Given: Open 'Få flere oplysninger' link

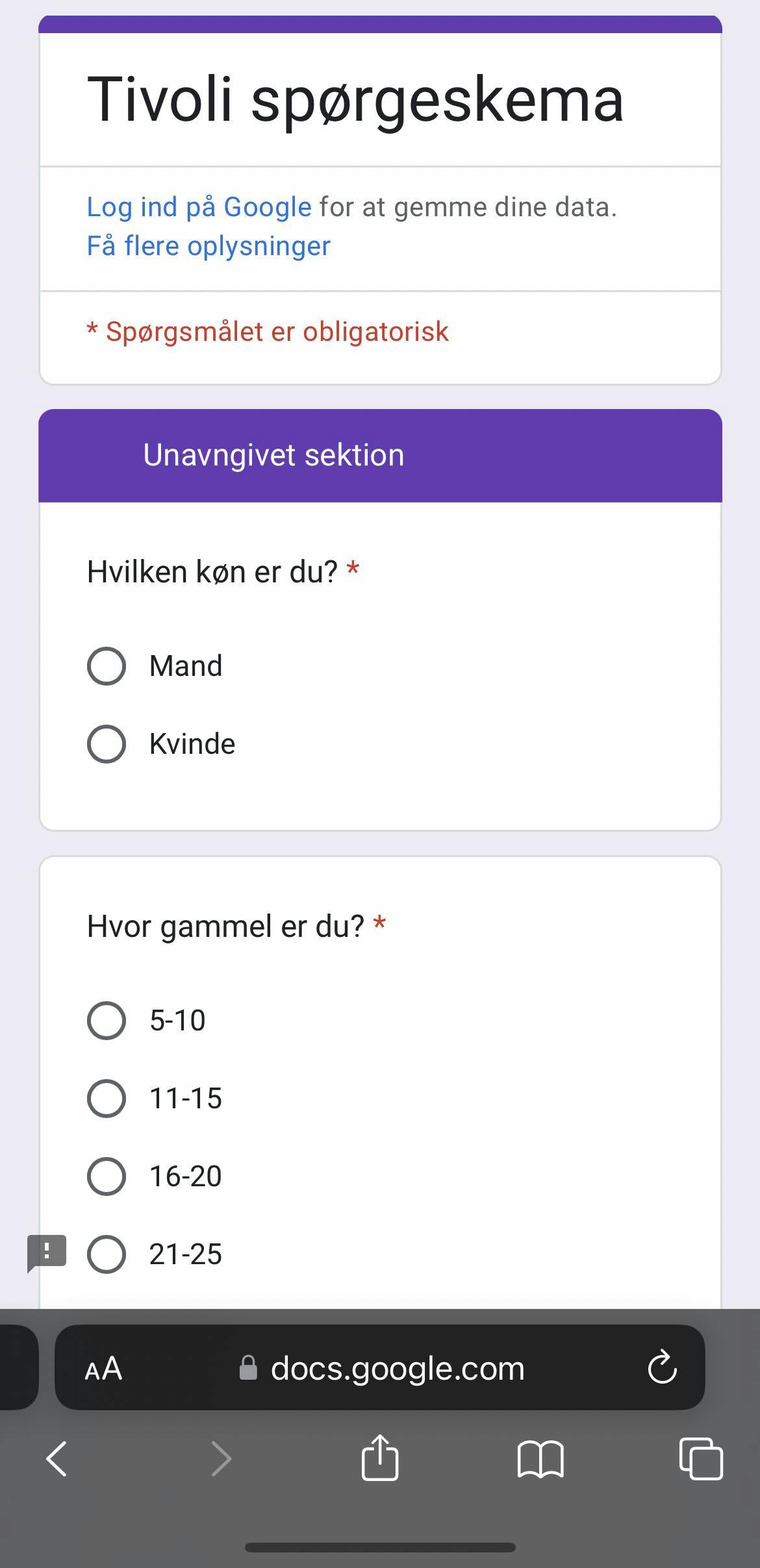Looking at the screenshot, I should coord(209,245).
